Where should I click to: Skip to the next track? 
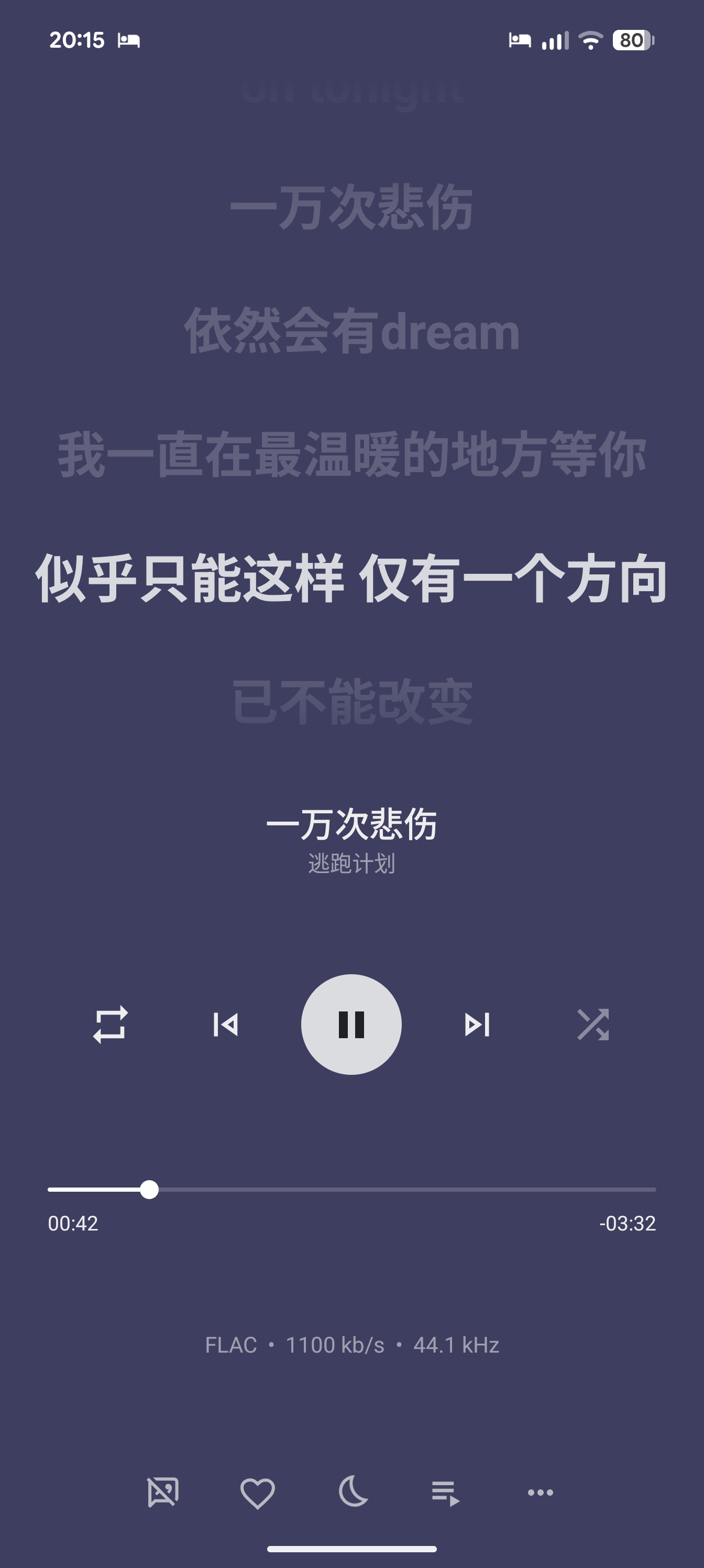point(477,1025)
